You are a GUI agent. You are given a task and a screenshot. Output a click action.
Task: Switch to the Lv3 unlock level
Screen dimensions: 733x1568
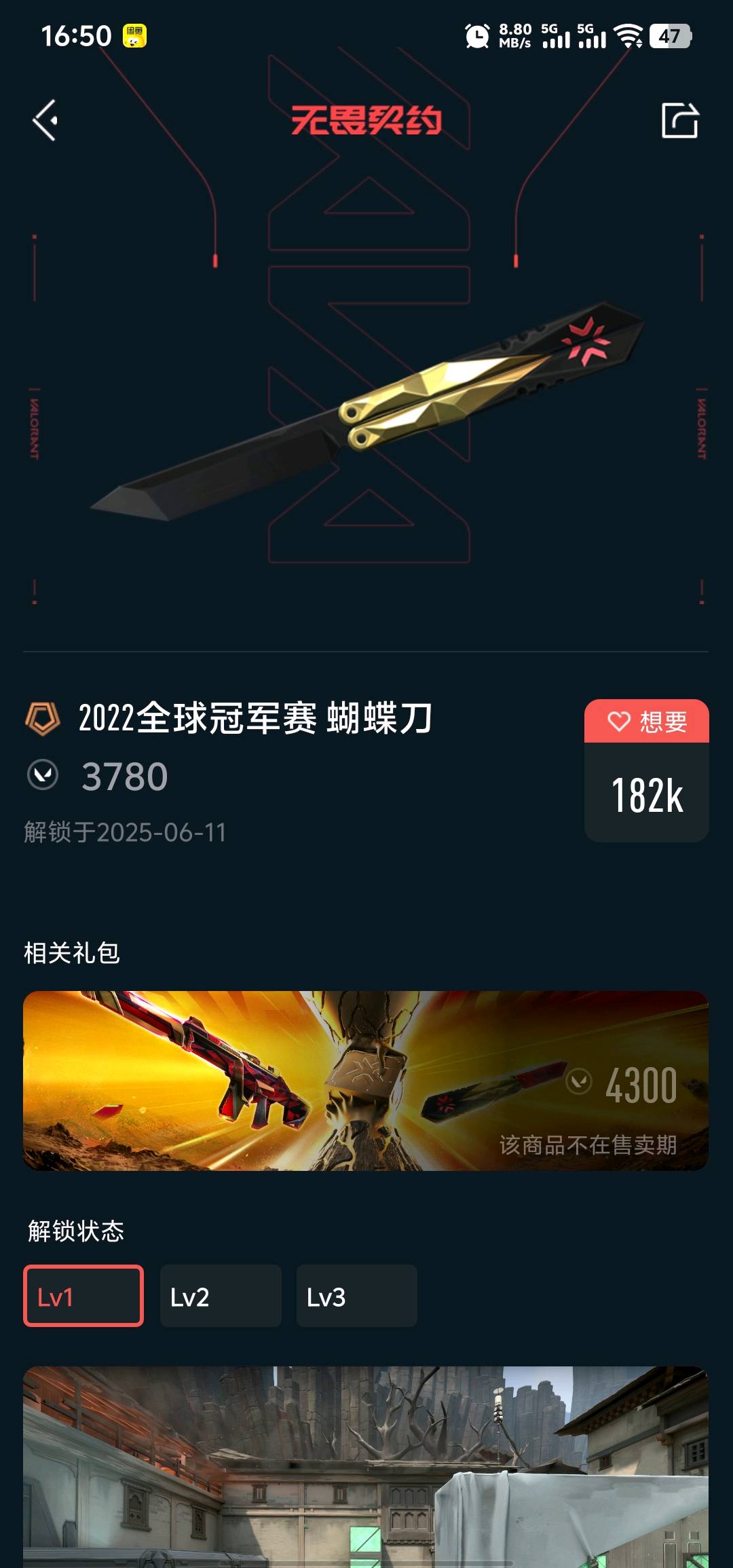click(x=356, y=1296)
